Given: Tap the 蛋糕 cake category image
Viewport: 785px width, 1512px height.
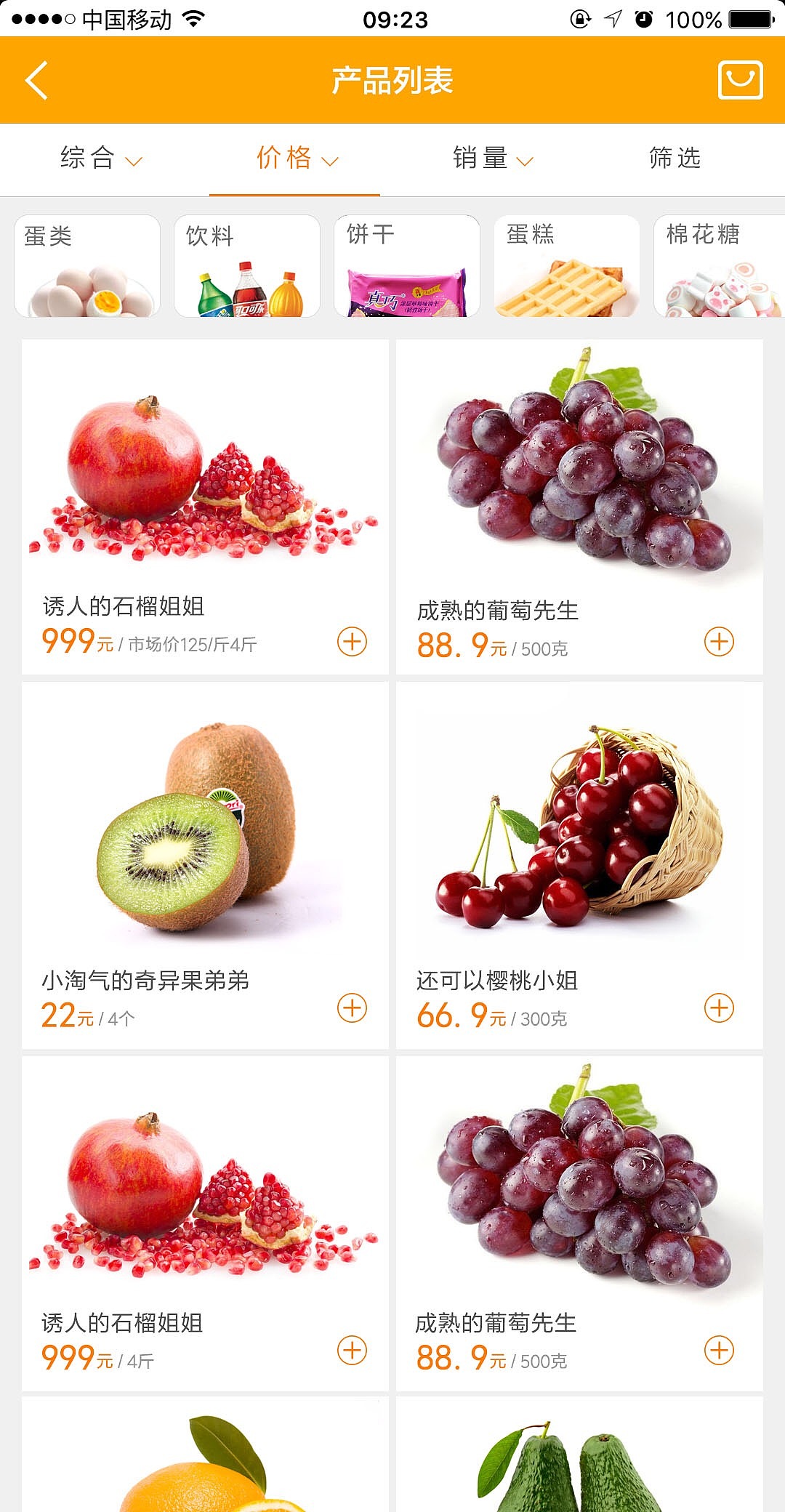Looking at the screenshot, I should click(x=565, y=266).
